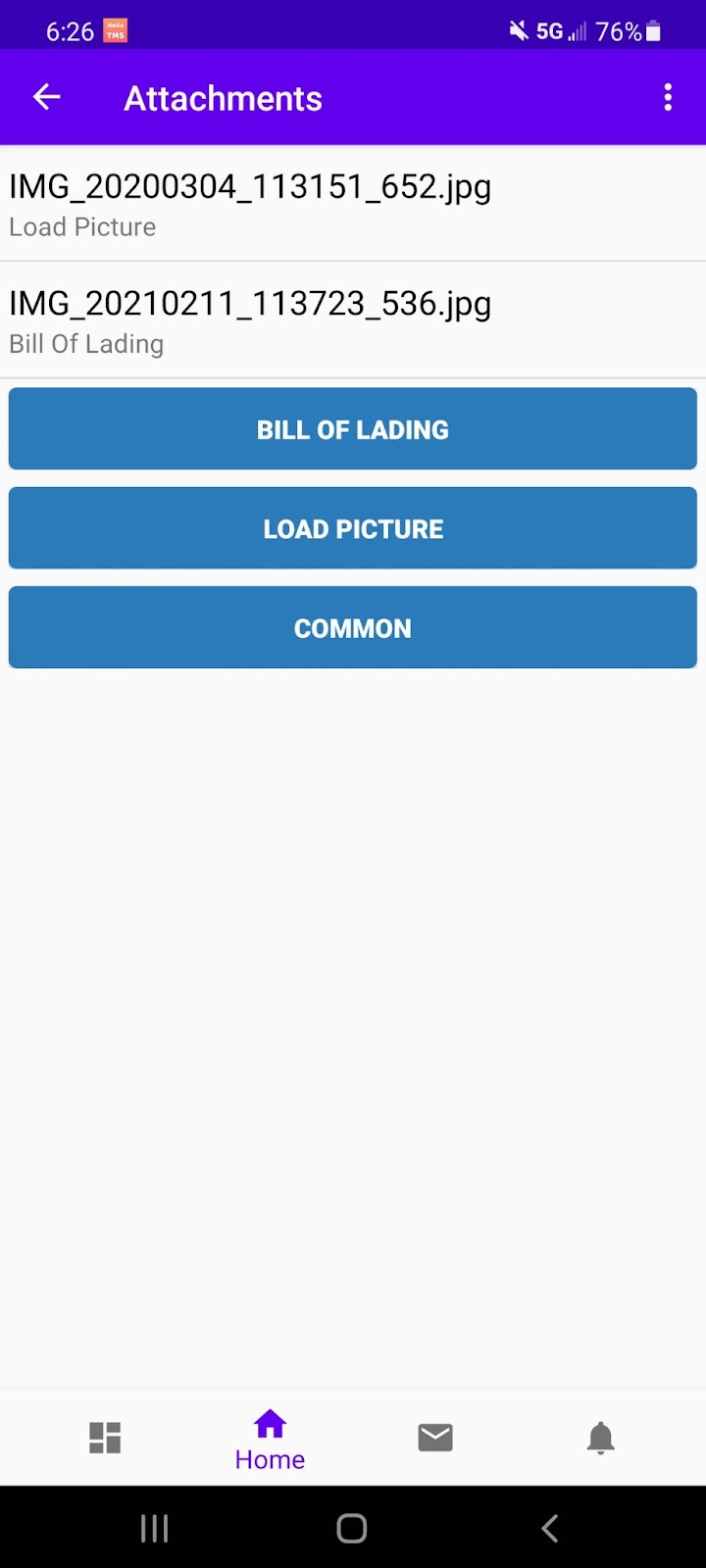
Task: Tap the Bill of Lading button
Action: click(x=353, y=429)
